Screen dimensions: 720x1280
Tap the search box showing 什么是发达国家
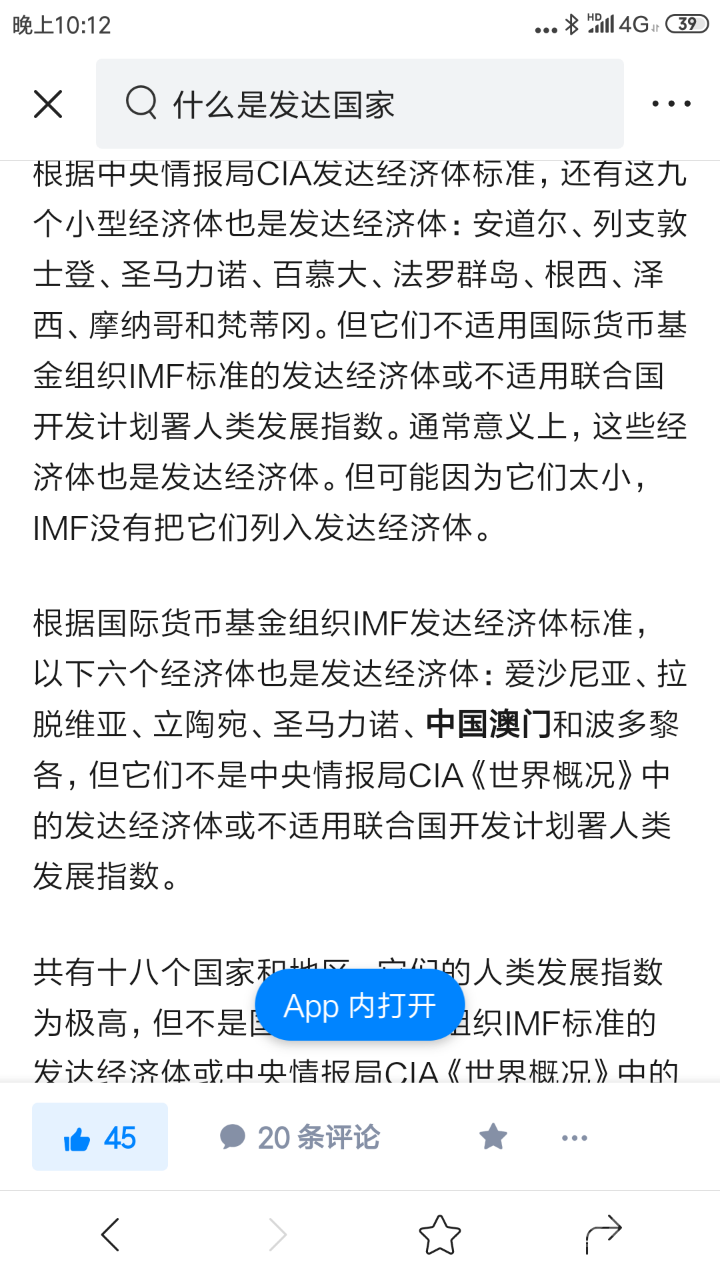(x=360, y=104)
